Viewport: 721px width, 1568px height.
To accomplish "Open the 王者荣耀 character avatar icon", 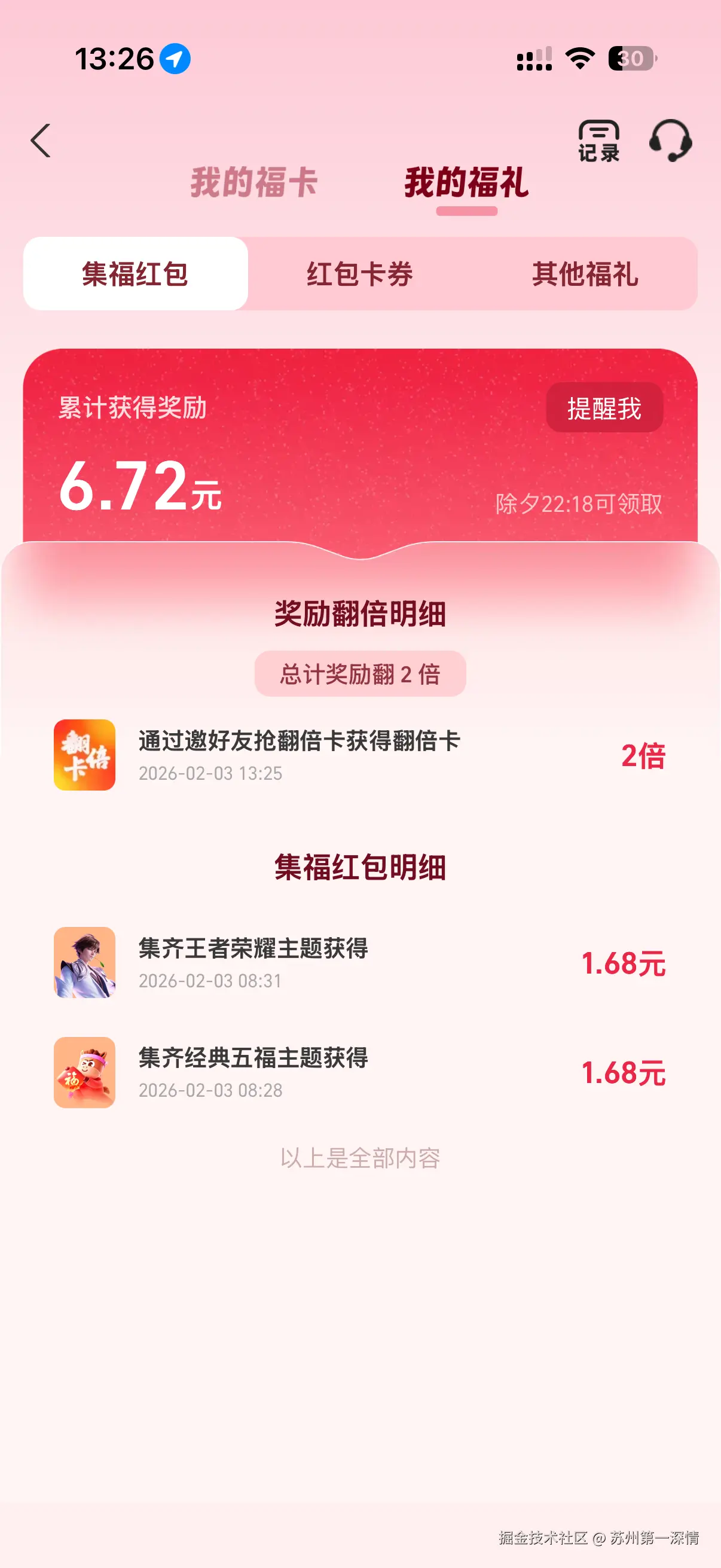I will pyautogui.click(x=84, y=962).
